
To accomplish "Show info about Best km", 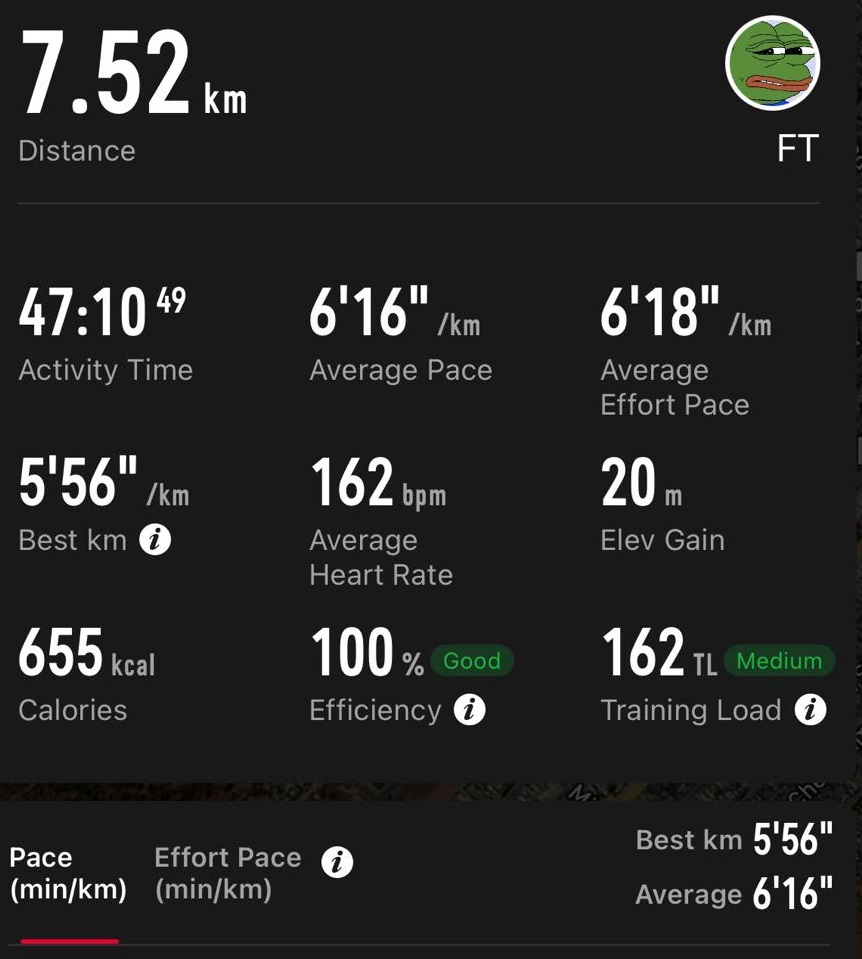I will [155, 539].
